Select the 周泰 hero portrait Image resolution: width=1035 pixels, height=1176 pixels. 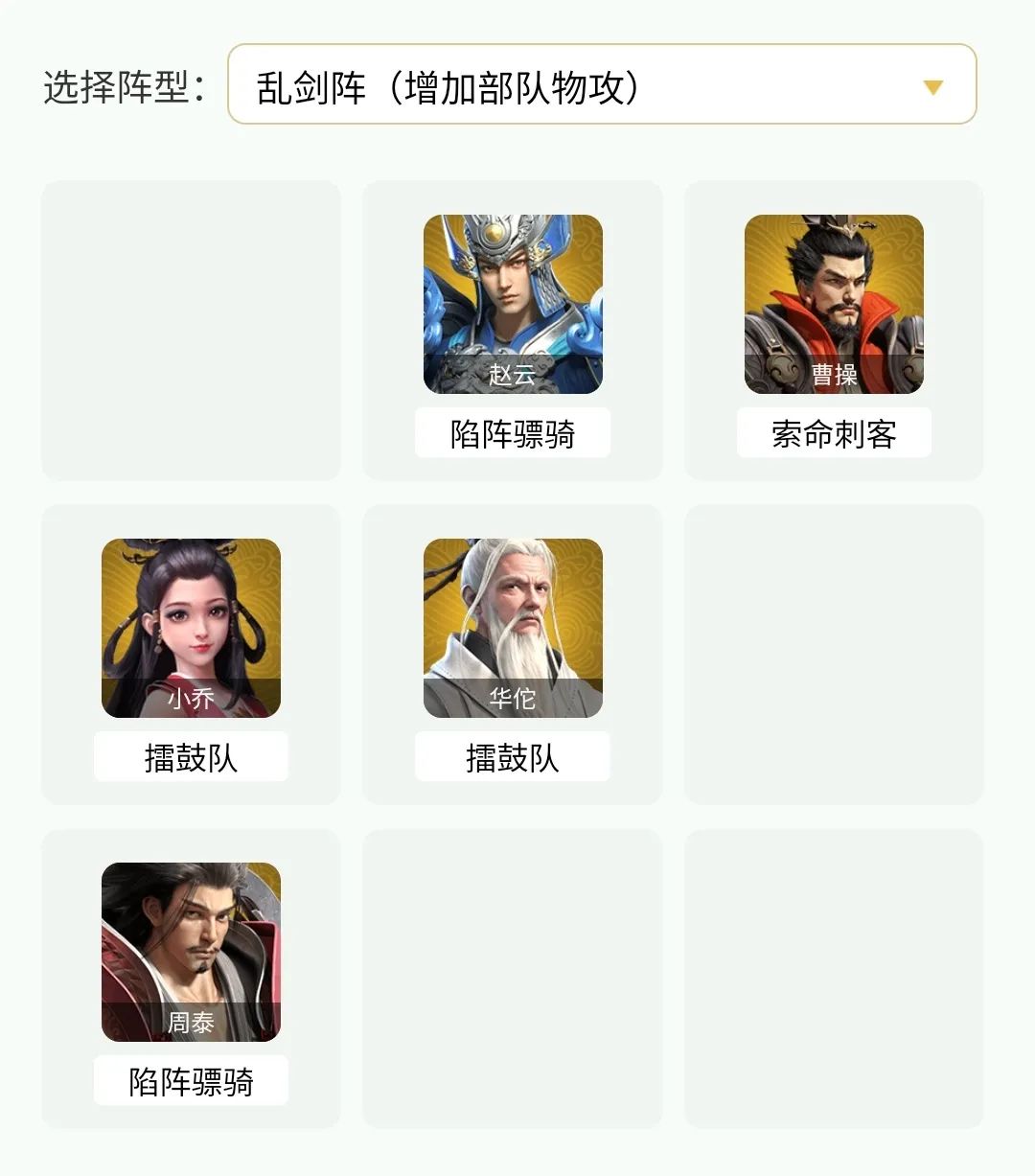[191, 951]
